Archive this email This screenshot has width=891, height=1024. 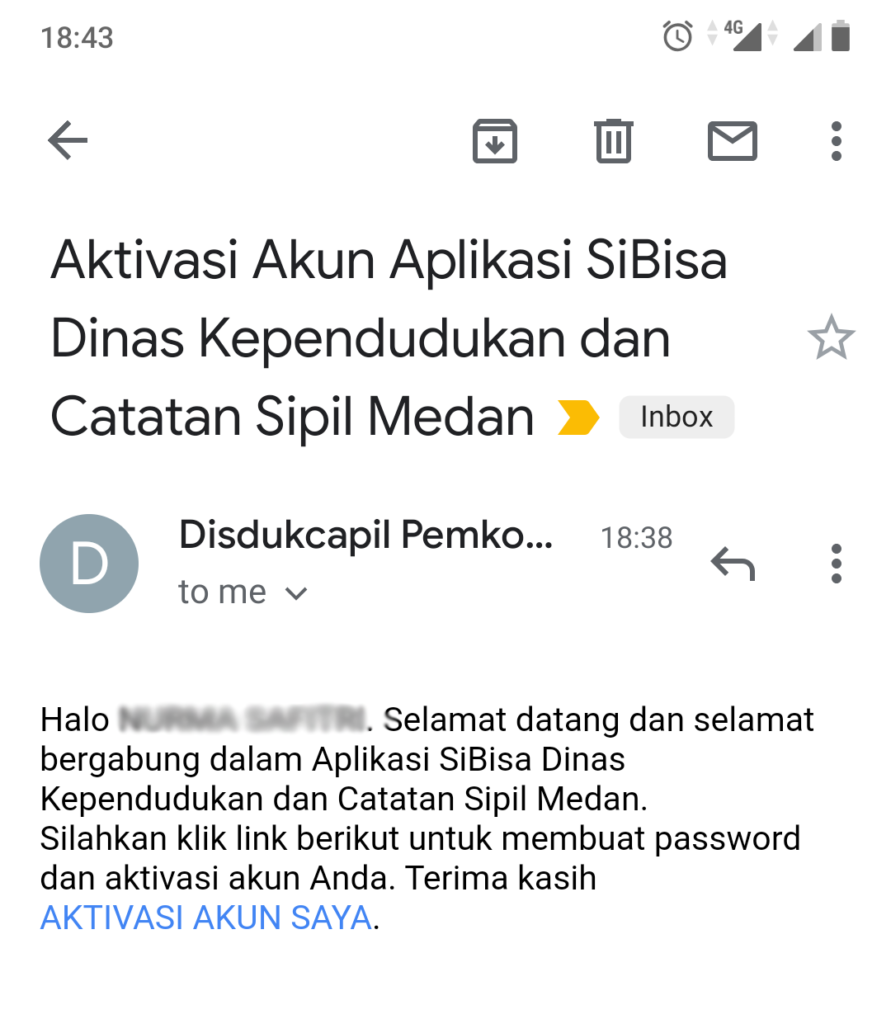495,141
